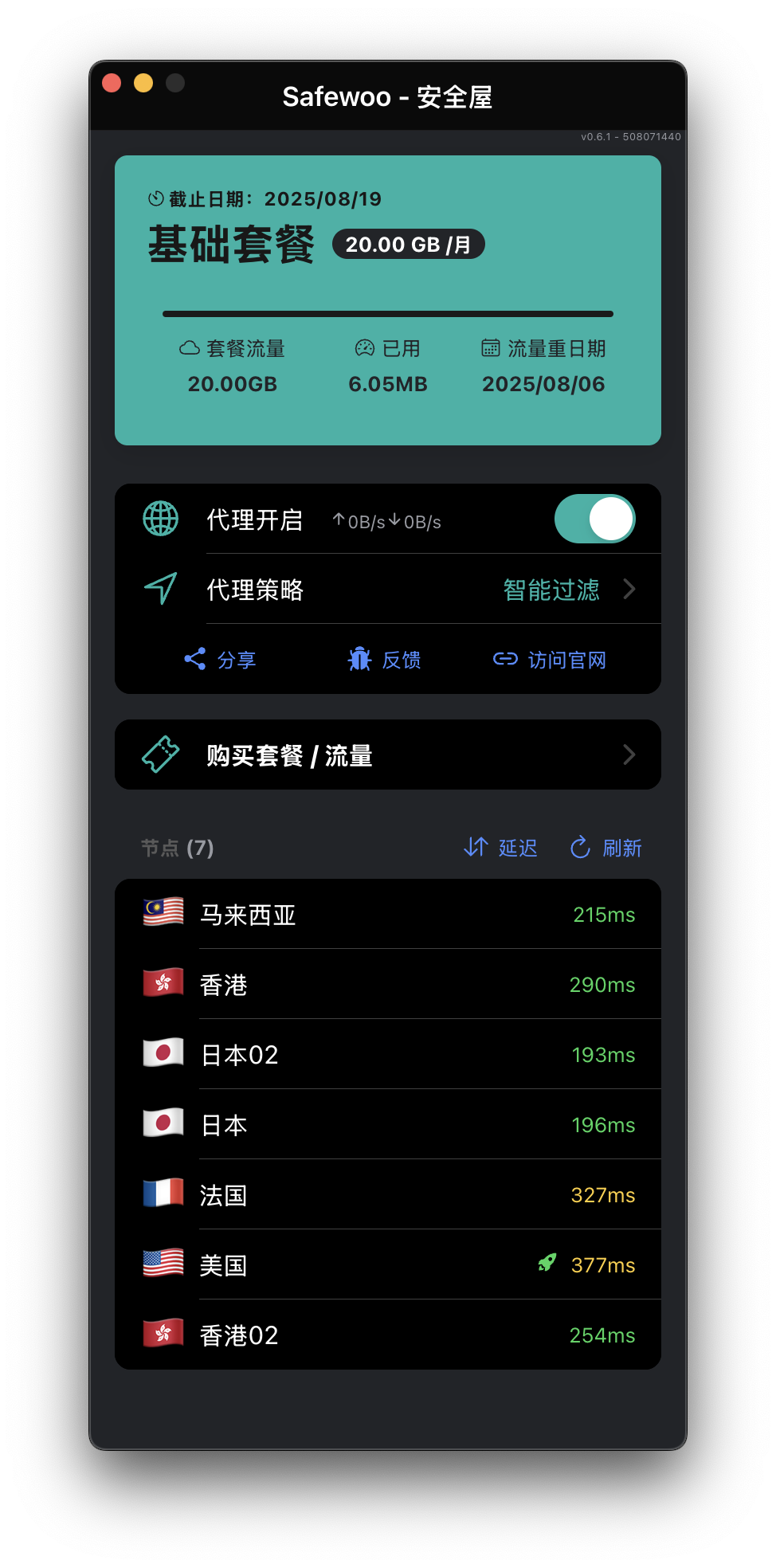Click the chevron next to 智能过滤

tap(629, 589)
